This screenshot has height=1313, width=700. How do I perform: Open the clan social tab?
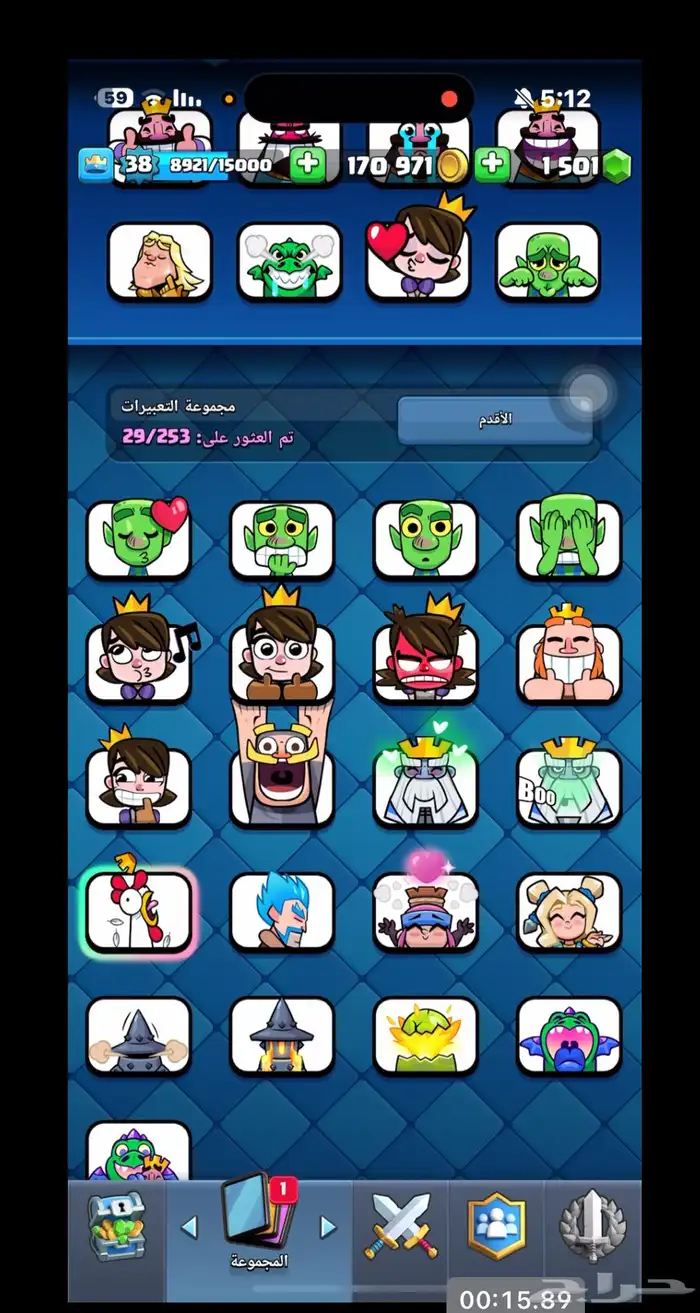point(496,1226)
